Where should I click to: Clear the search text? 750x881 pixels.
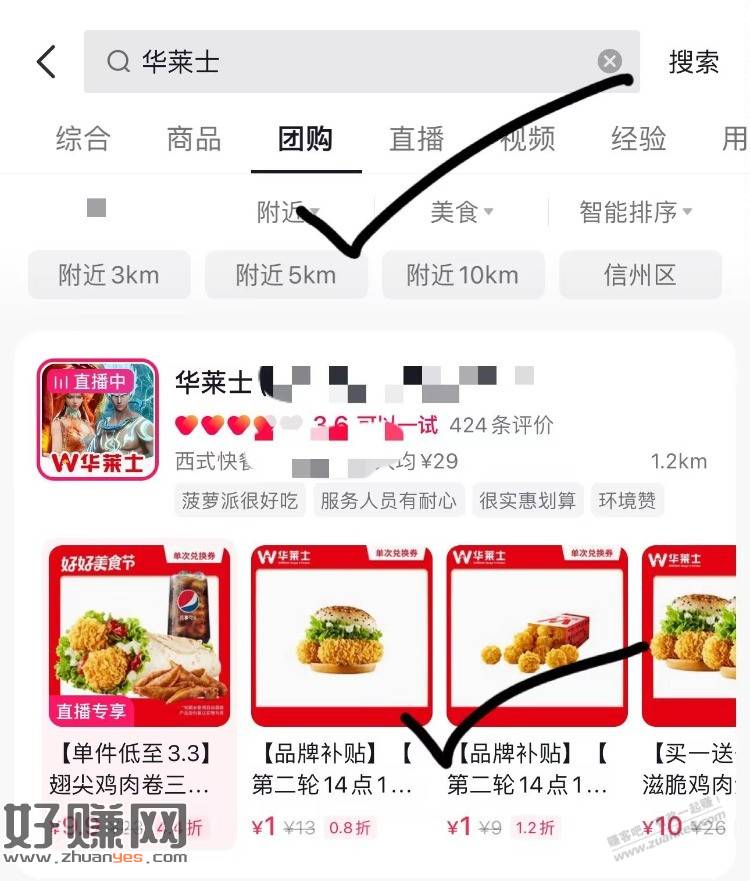(x=610, y=62)
